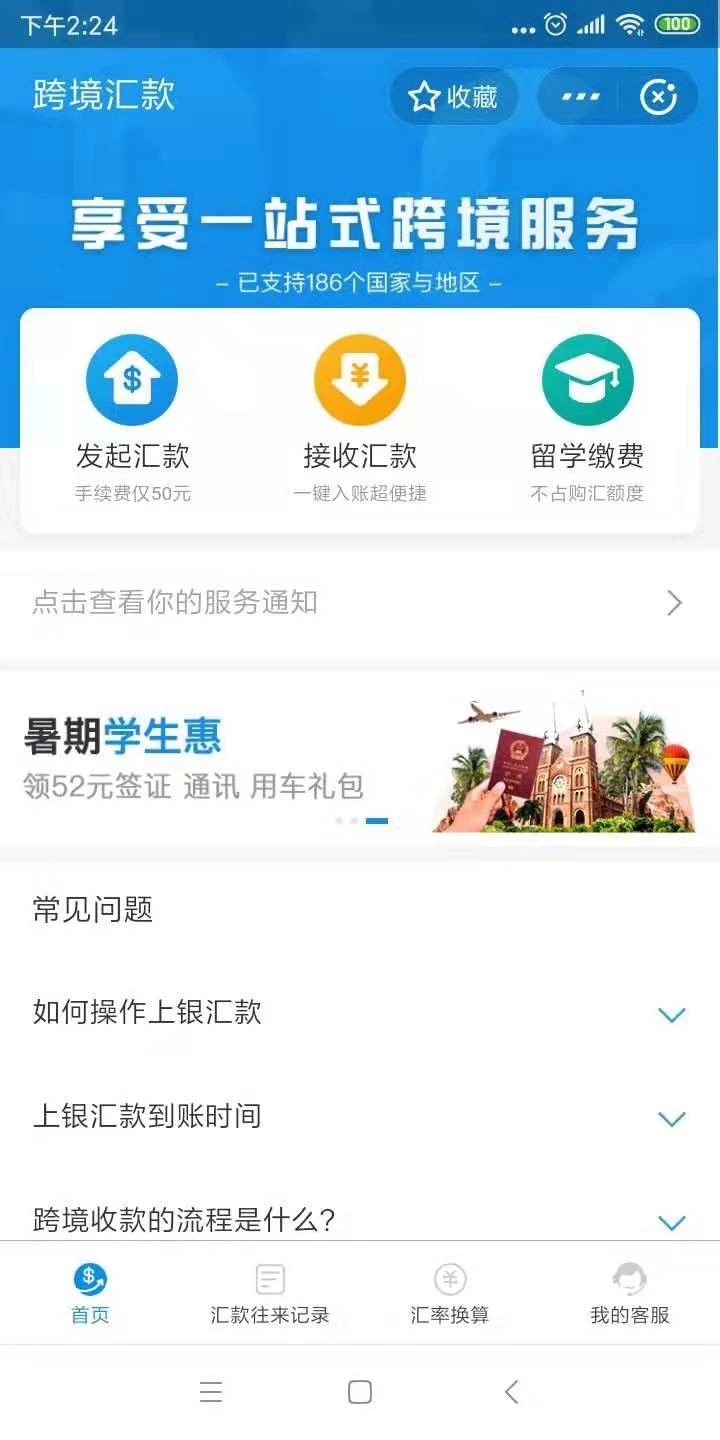Expand 上银汇款到账时间 question
Viewport: 720px width, 1440px height.
(x=360, y=1116)
